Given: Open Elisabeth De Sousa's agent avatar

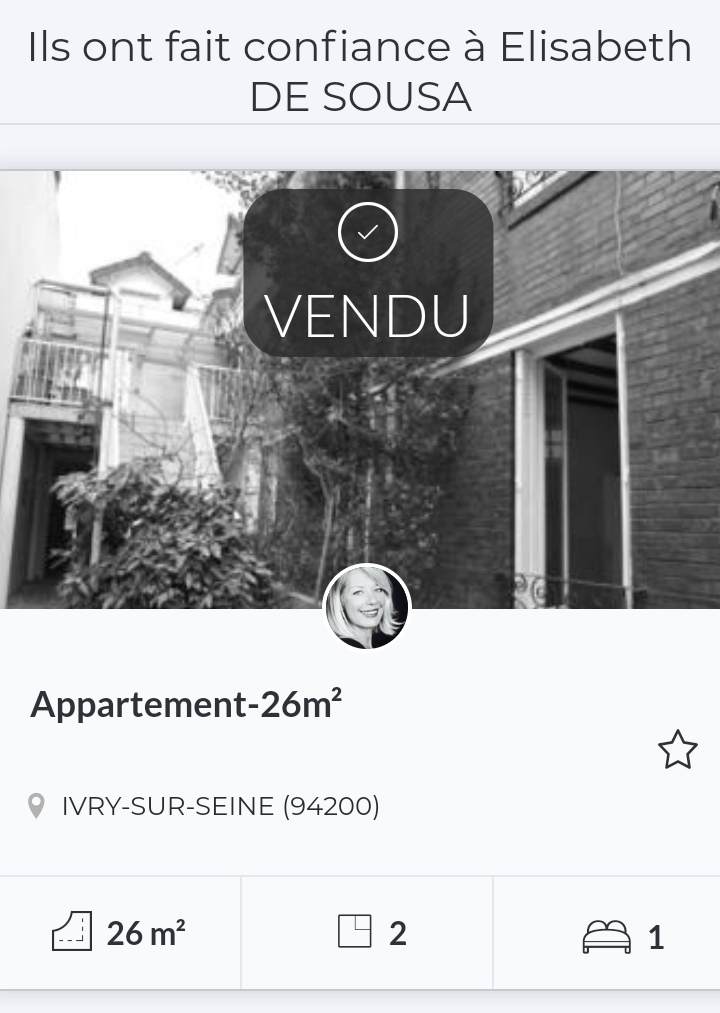Looking at the screenshot, I should [x=367, y=607].
